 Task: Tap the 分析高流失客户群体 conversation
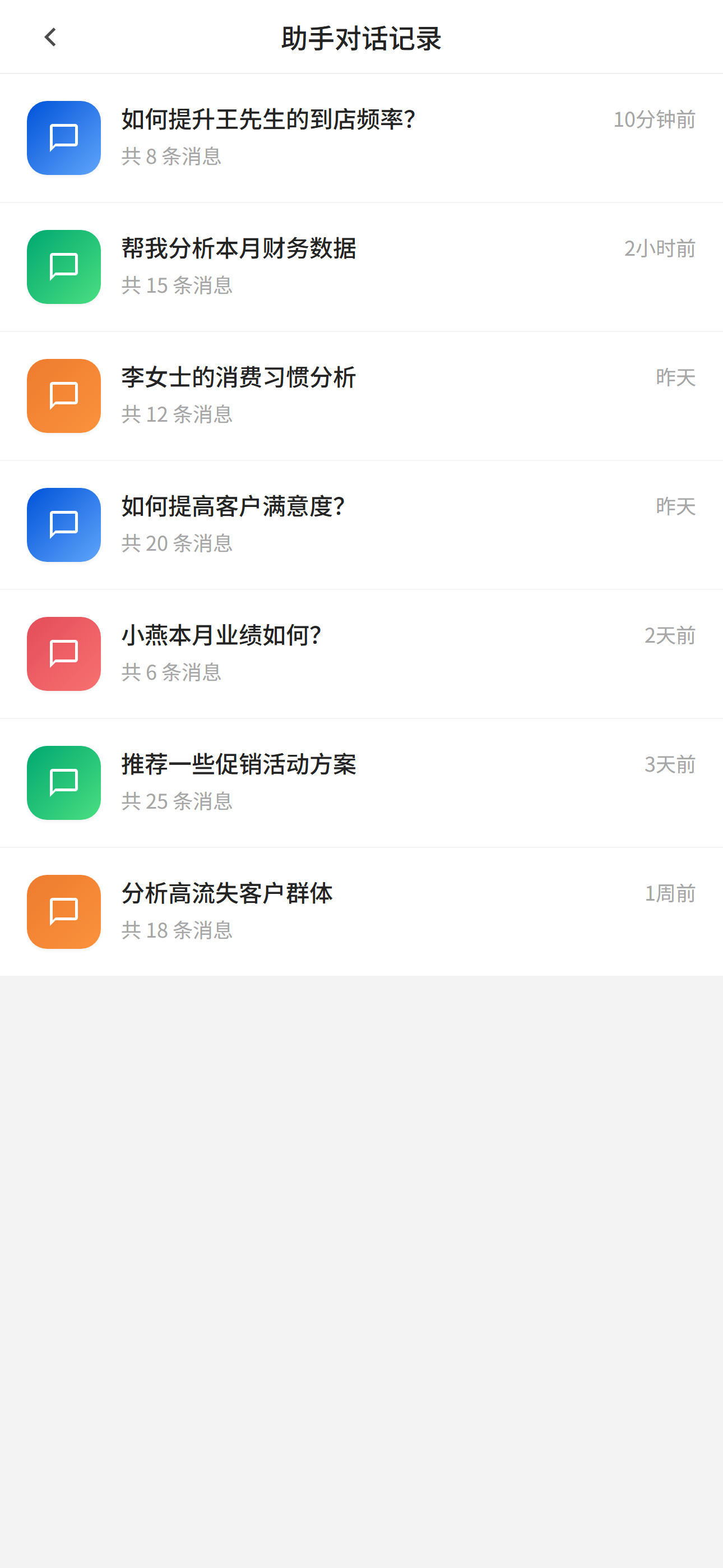pyautogui.click(x=361, y=912)
